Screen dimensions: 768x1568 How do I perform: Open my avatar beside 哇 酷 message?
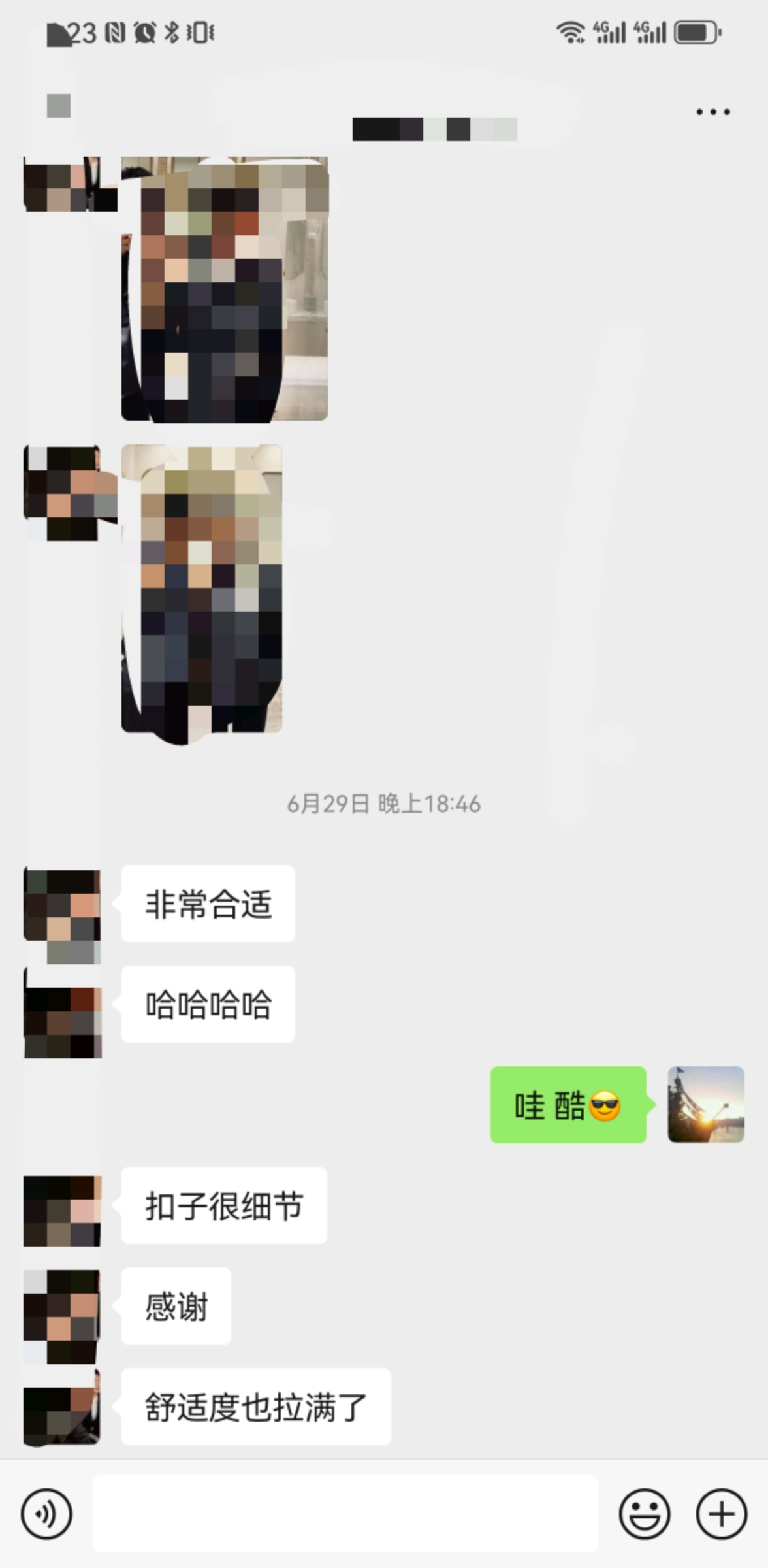[705, 1104]
